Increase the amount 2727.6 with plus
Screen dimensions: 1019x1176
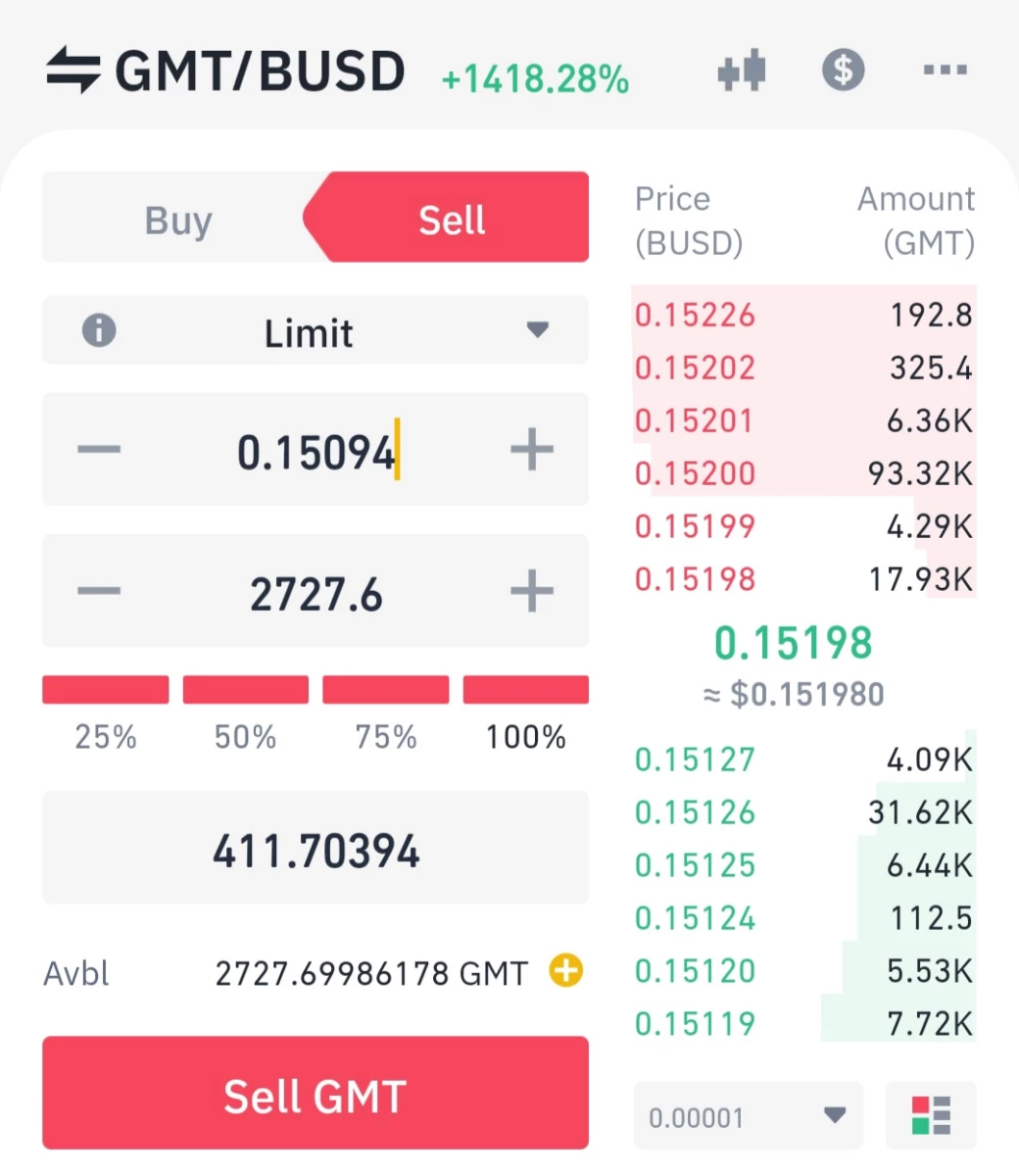[532, 592]
